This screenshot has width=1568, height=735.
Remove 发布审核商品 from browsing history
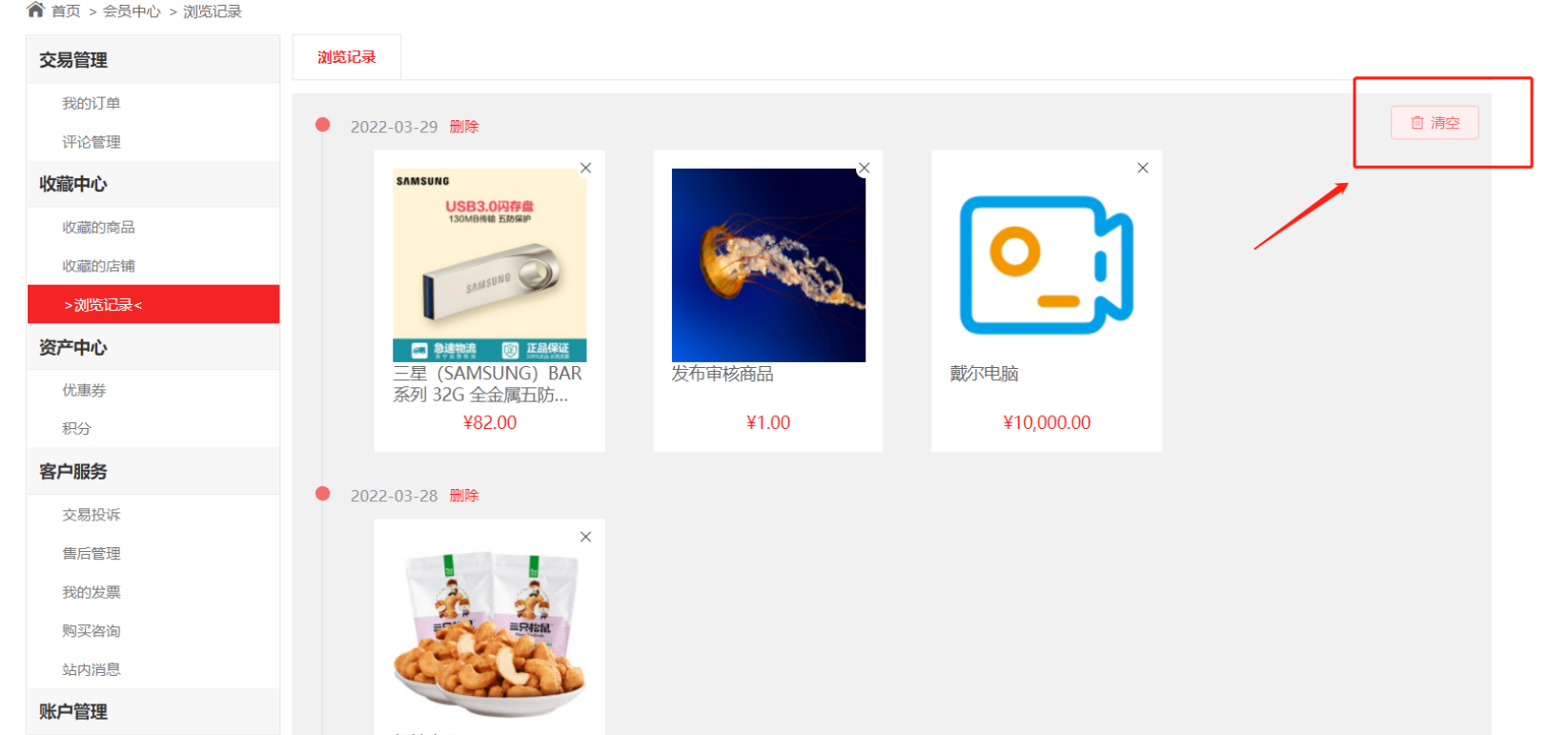864,168
